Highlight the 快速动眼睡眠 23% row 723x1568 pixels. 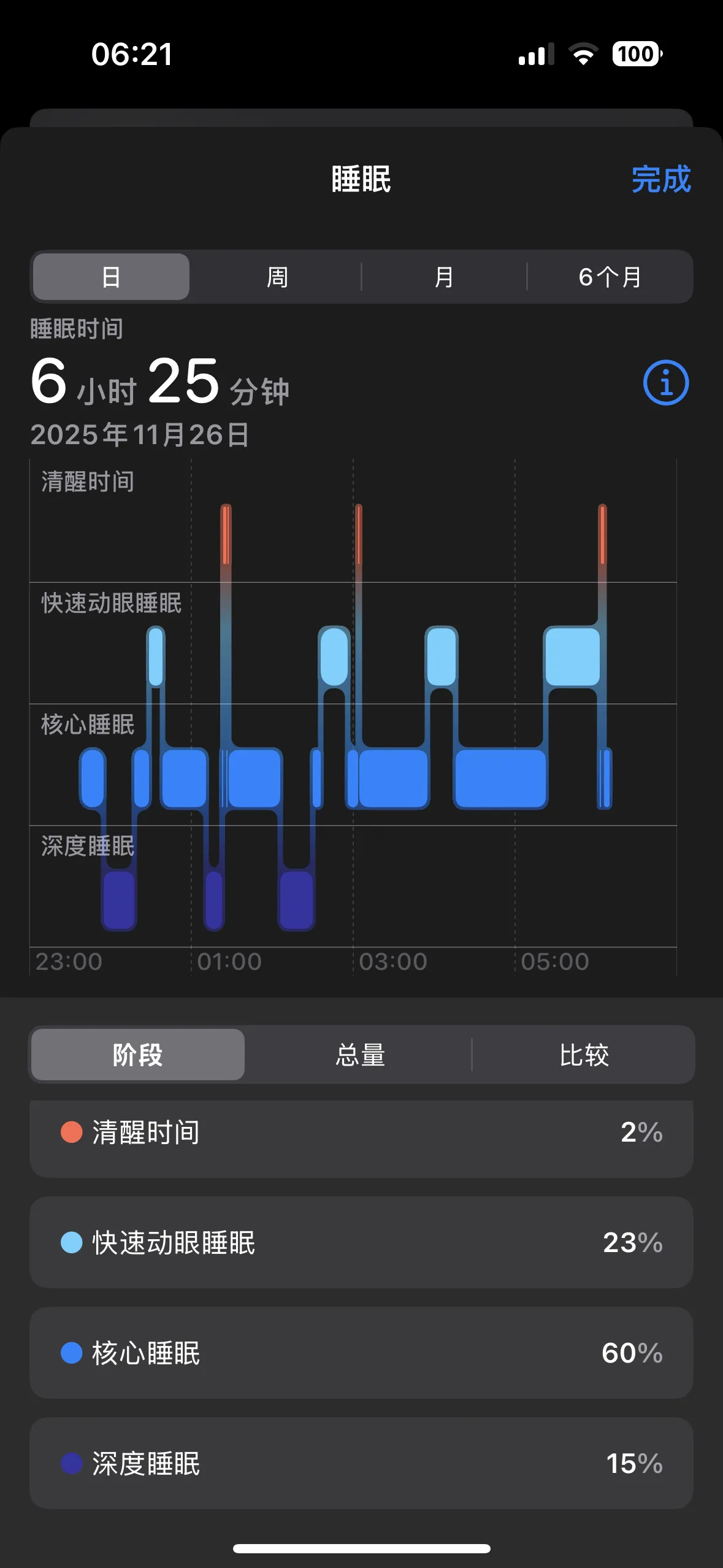(x=361, y=1243)
